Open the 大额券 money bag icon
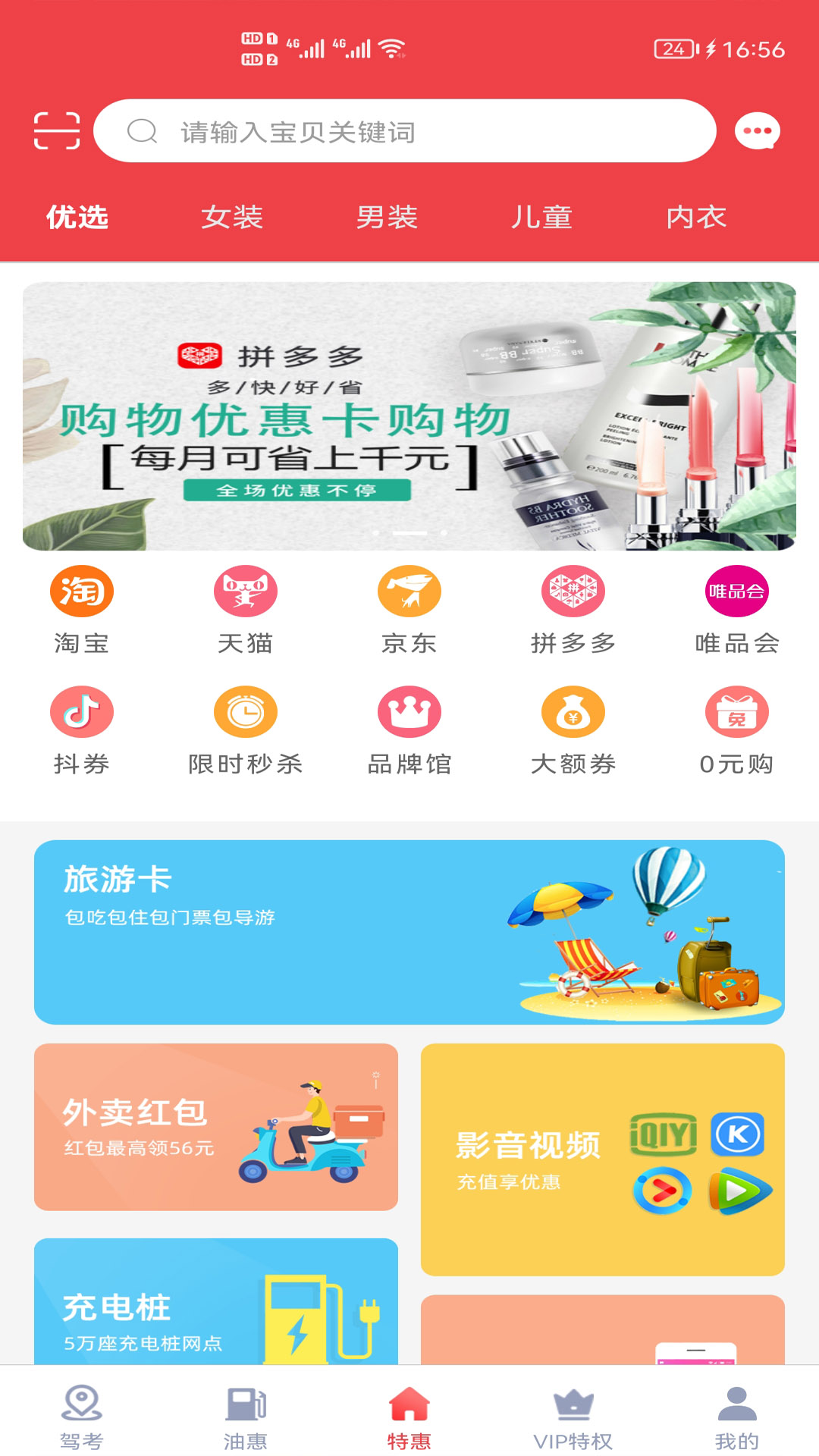The width and height of the screenshot is (819, 1456). [x=573, y=711]
